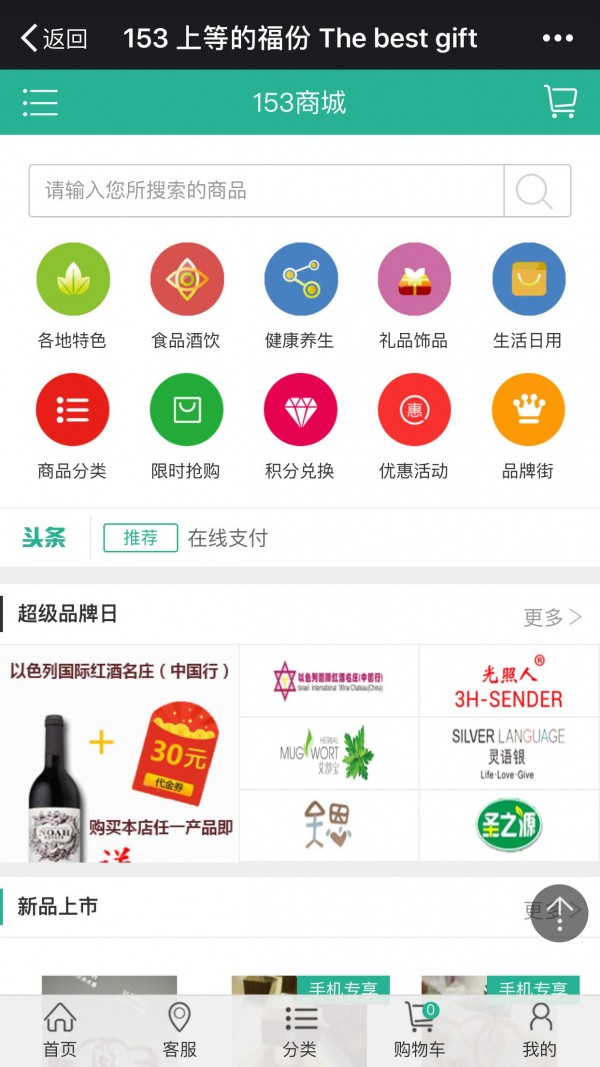The height and width of the screenshot is (1067, 600).
Task: Open the 各地特色 category
Action: (73, 280)
